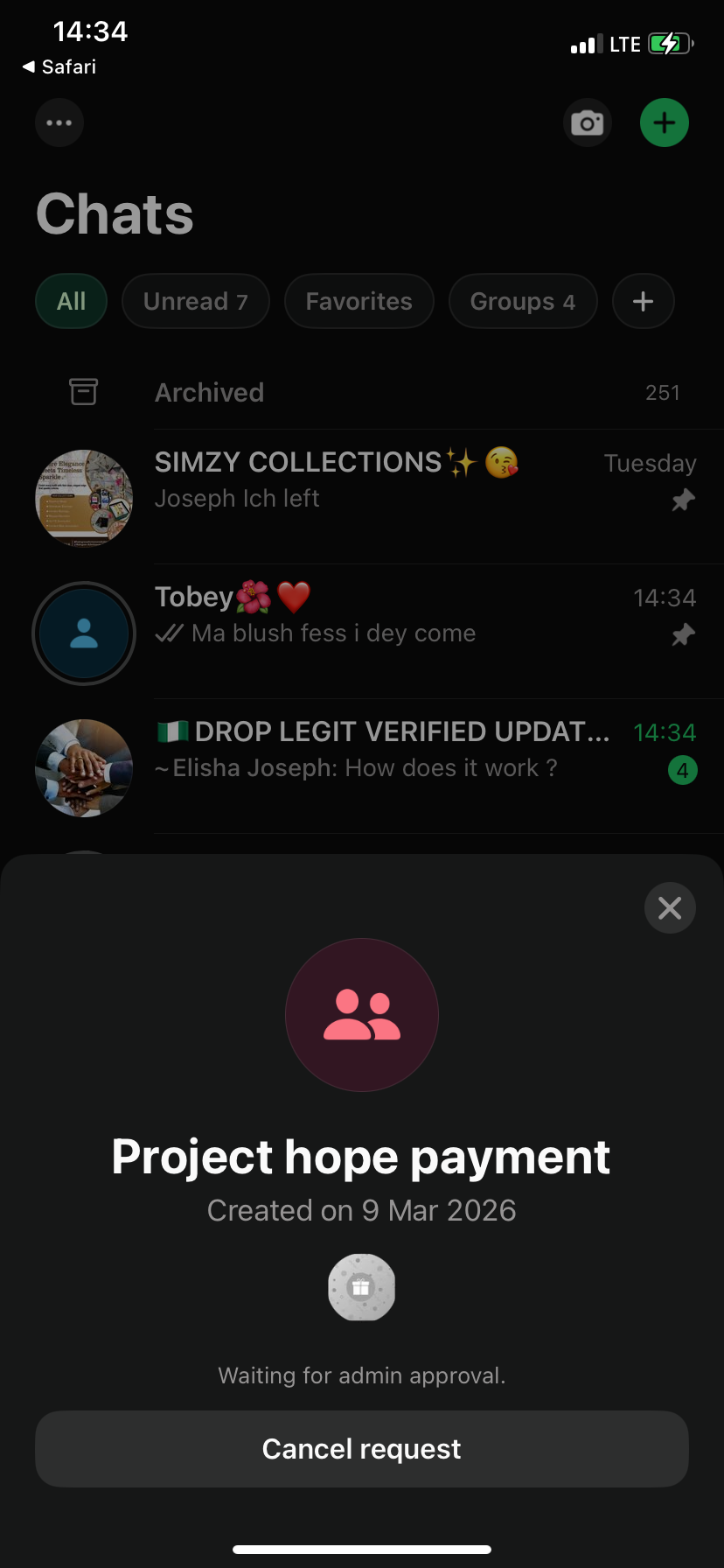Return to Safari via back link

click(x=59, y=67)
